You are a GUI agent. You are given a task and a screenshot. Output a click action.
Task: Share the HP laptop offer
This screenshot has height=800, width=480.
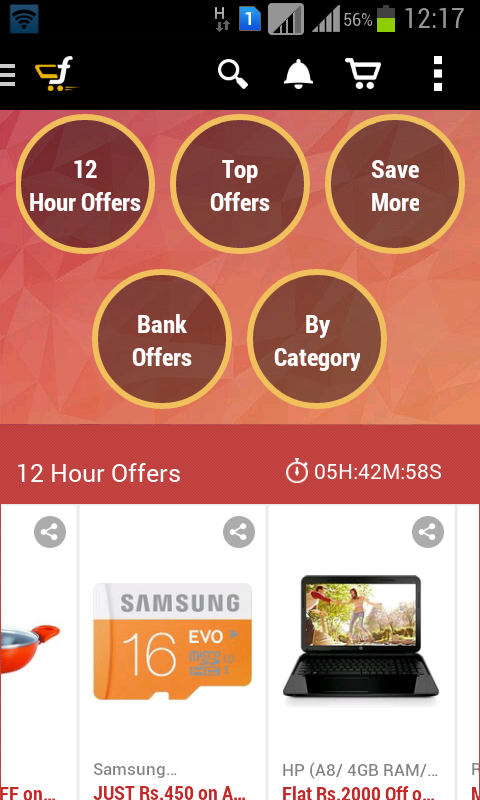[x=428, y=532]
